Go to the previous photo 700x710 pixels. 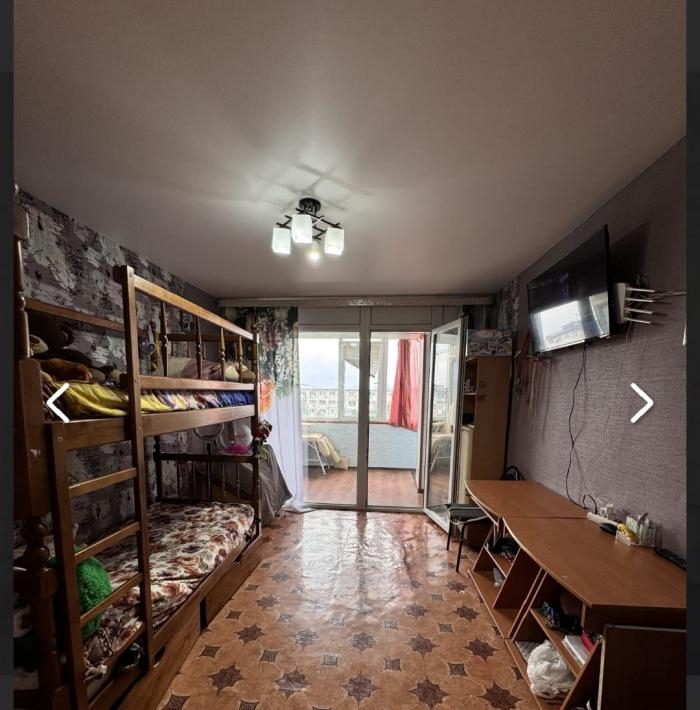click(58, 403)
